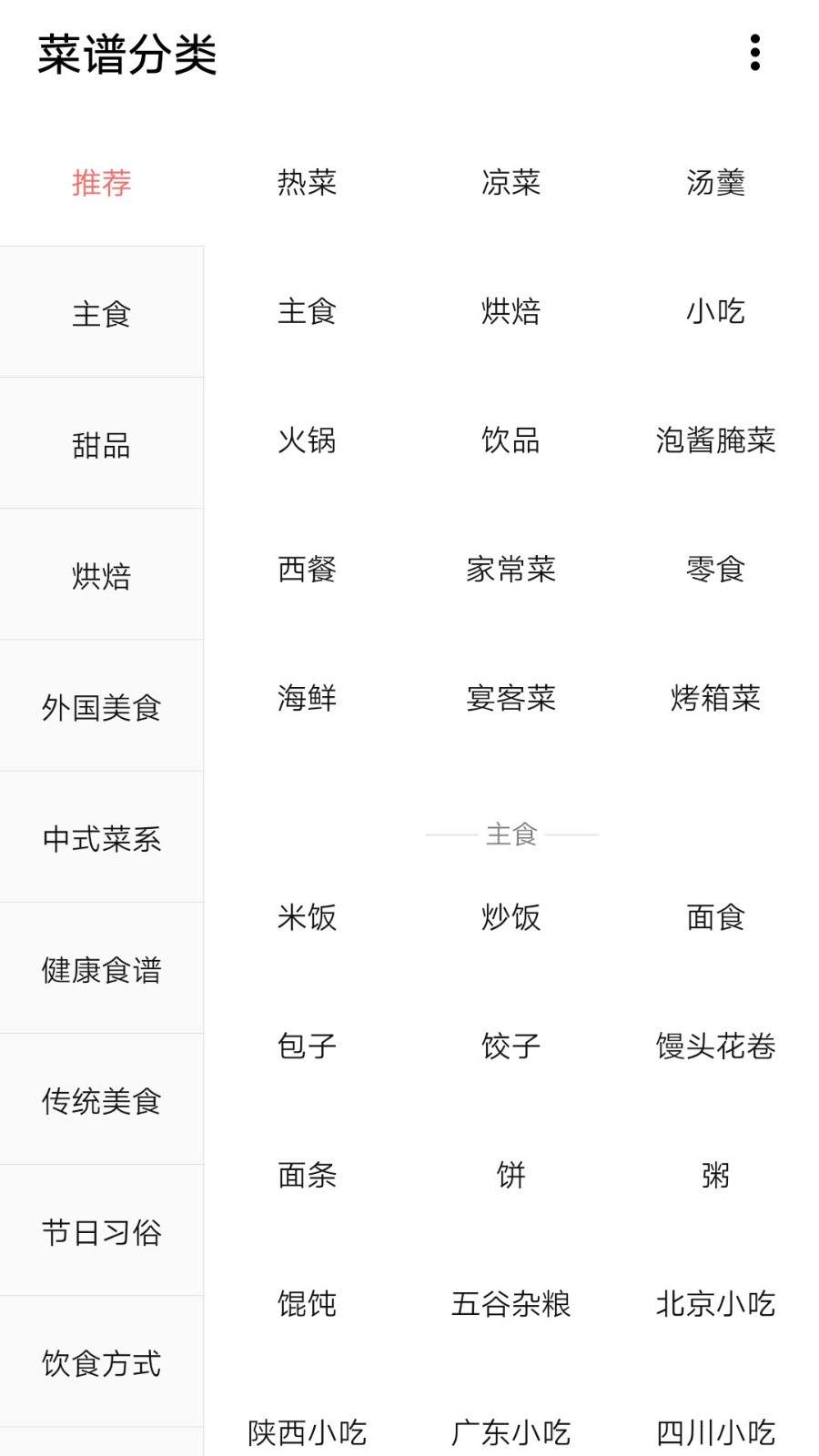Switch to the 甜品 sidebar category
The height and width of the screenshot is (1456, 819).
pyautogui.click(x=102, y=445)
